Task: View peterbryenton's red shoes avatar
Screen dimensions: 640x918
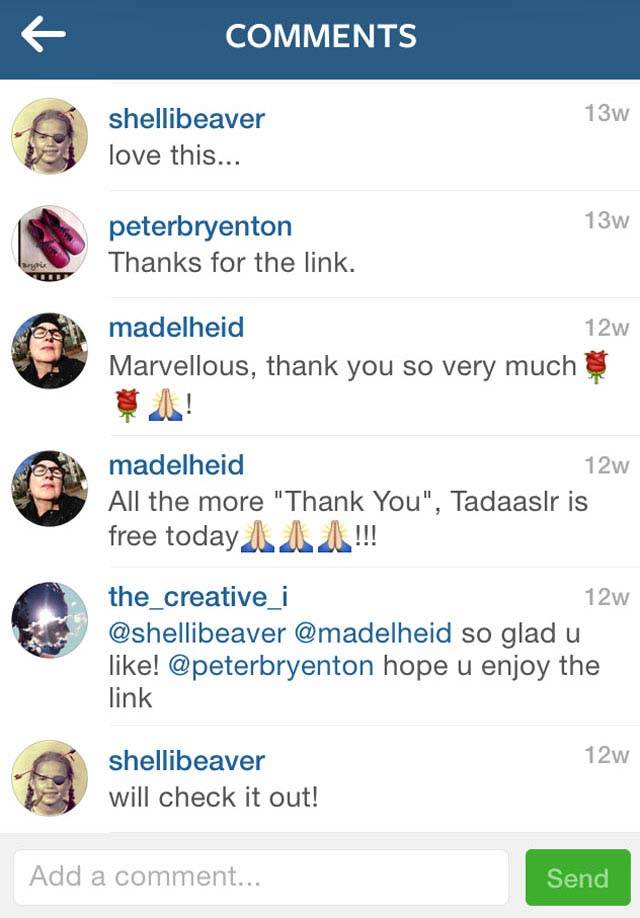Action: tap(49, 243)
